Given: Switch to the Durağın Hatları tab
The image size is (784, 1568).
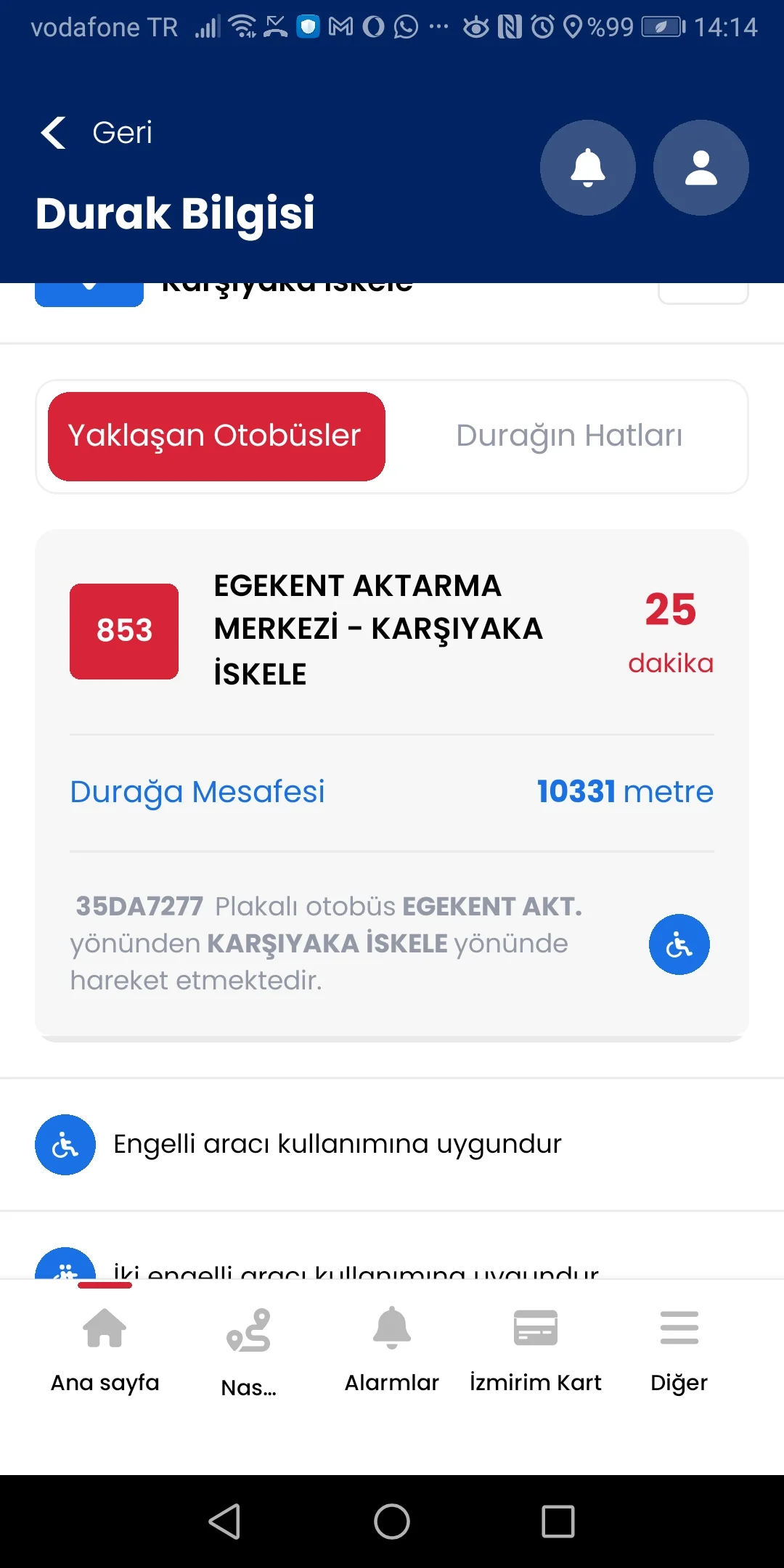Looking at the screenshot, I should pyautogui.click(x=569, y=435).
